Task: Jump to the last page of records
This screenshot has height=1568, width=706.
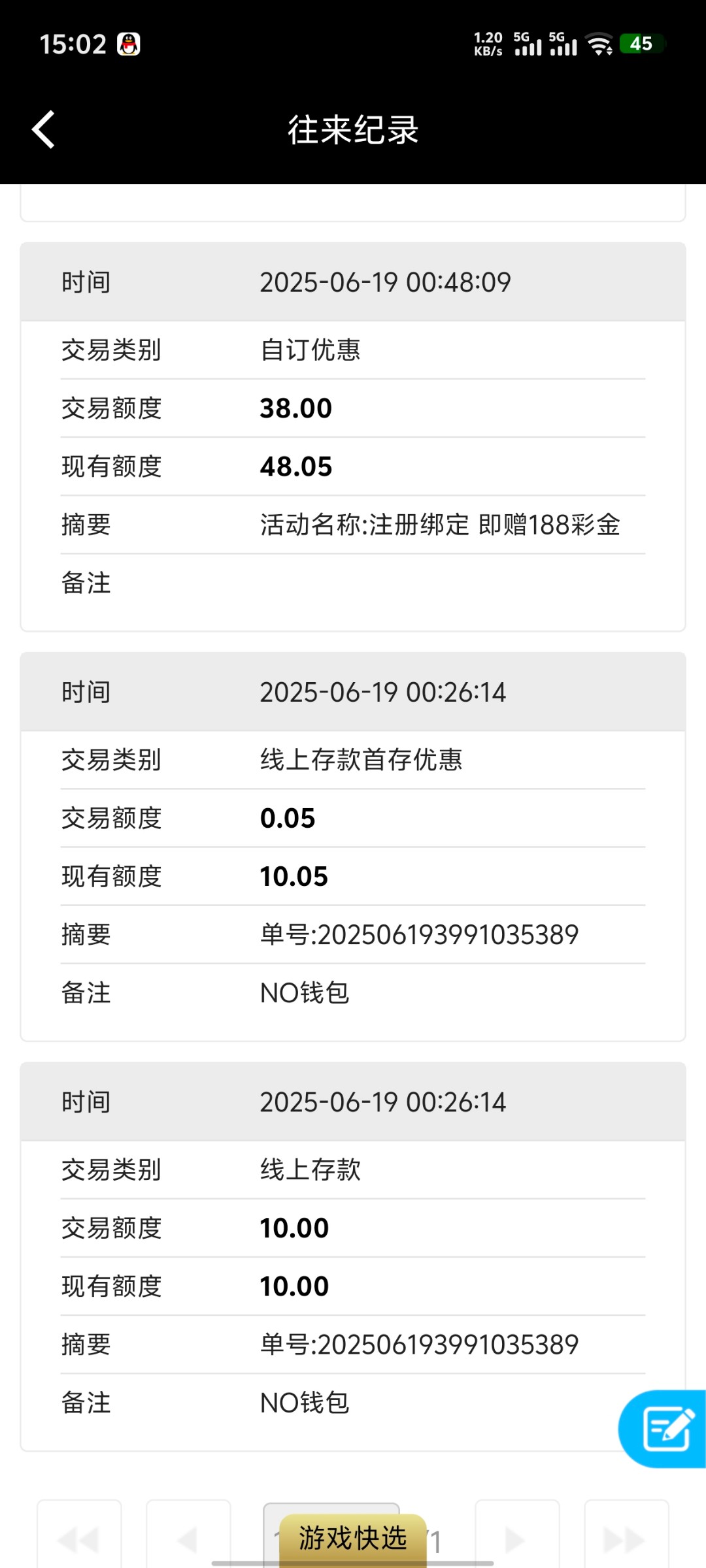Action: click(626, 1539)
